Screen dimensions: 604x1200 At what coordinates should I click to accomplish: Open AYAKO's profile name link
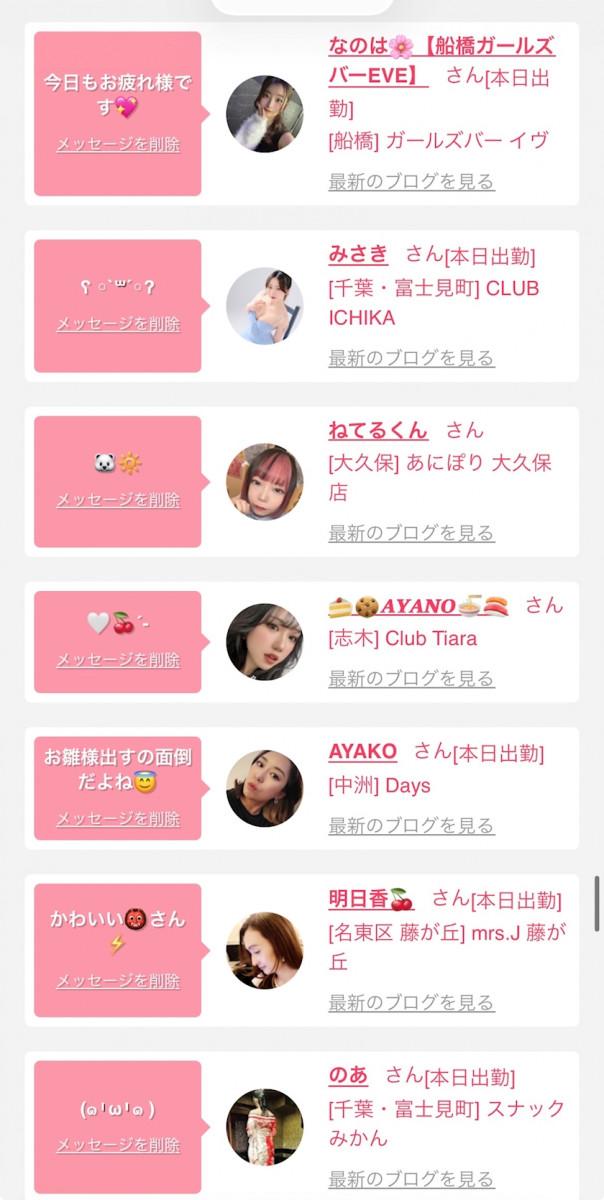(362, 751)
